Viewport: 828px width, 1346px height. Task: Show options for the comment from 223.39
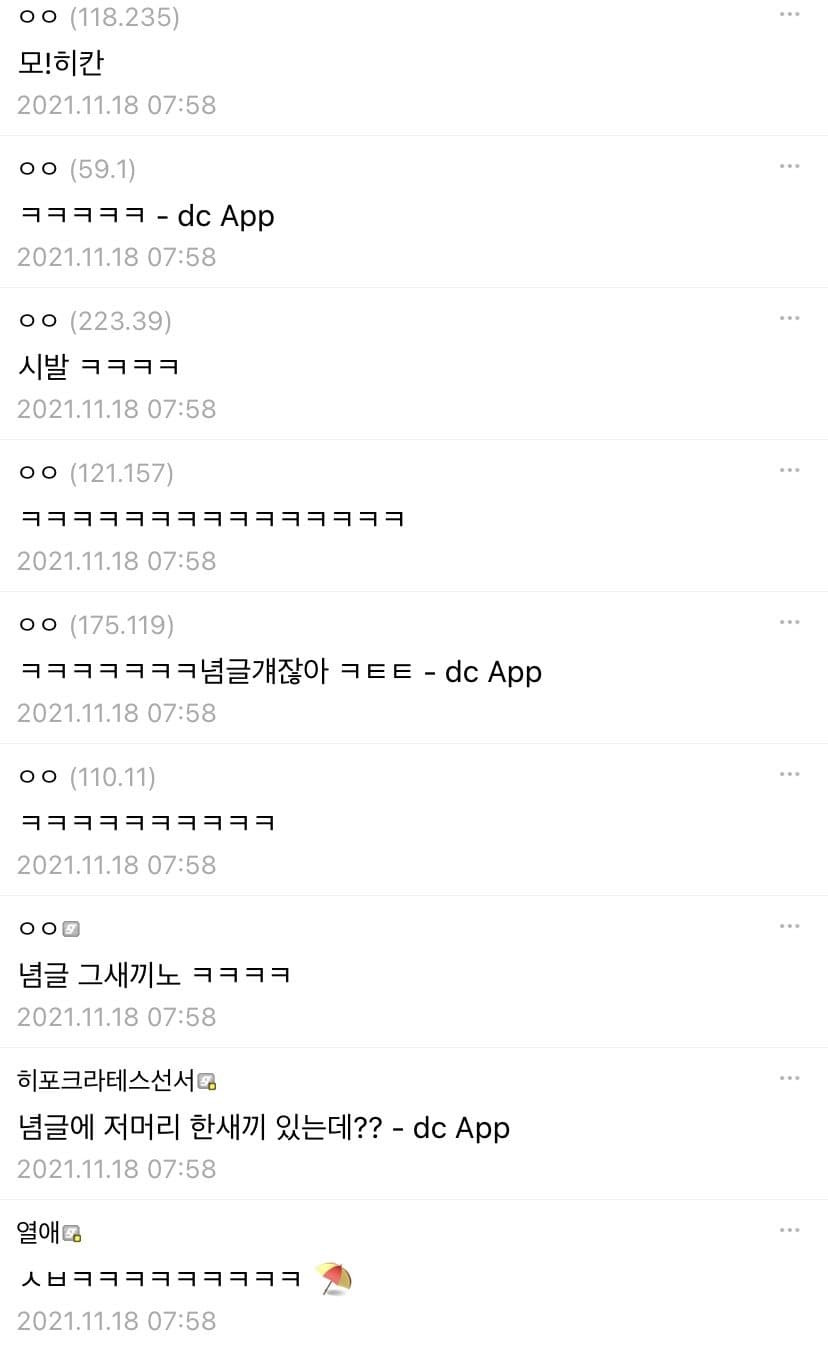point(789,318)
